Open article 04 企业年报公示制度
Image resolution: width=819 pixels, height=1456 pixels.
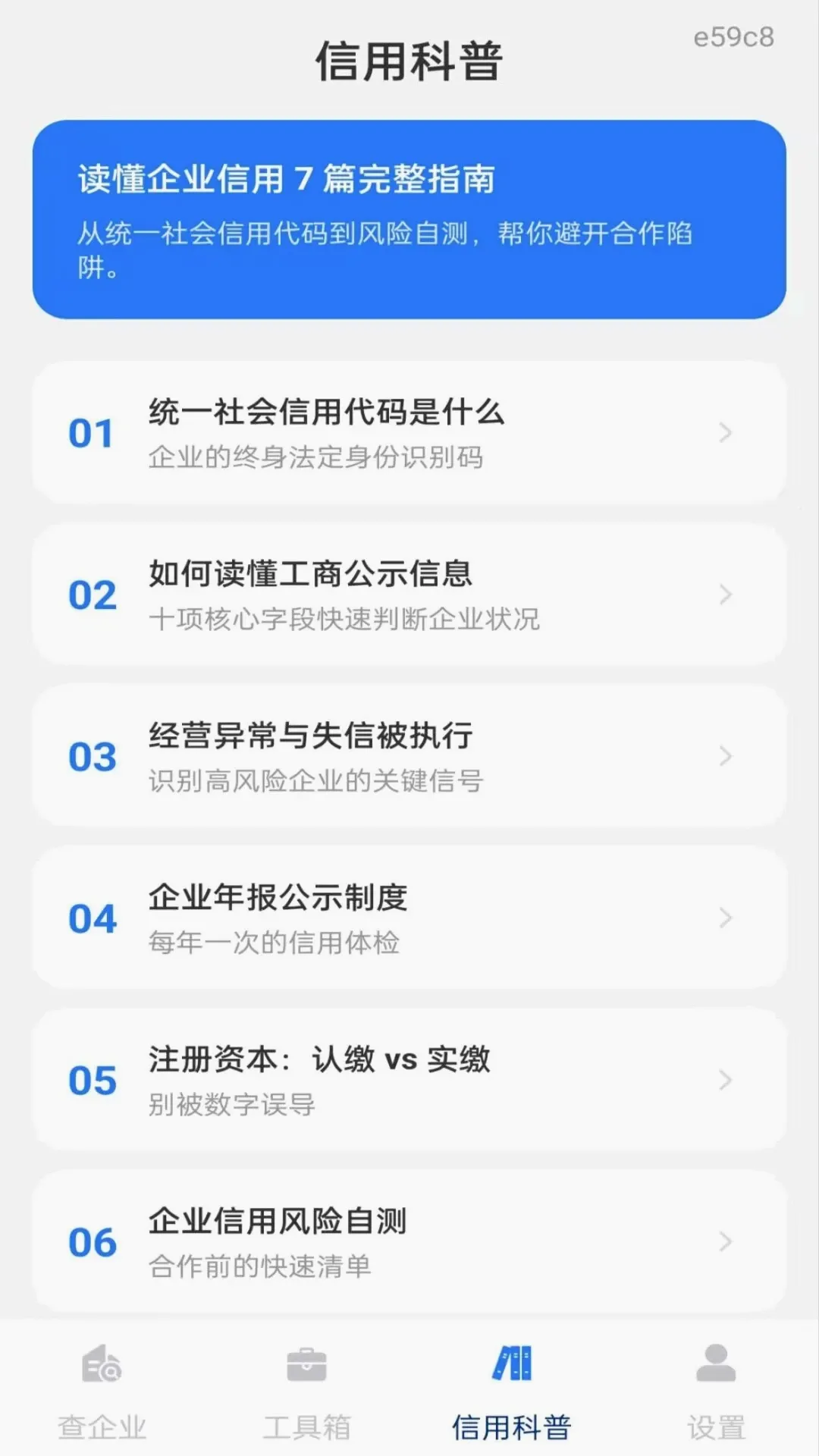point(409,918)
